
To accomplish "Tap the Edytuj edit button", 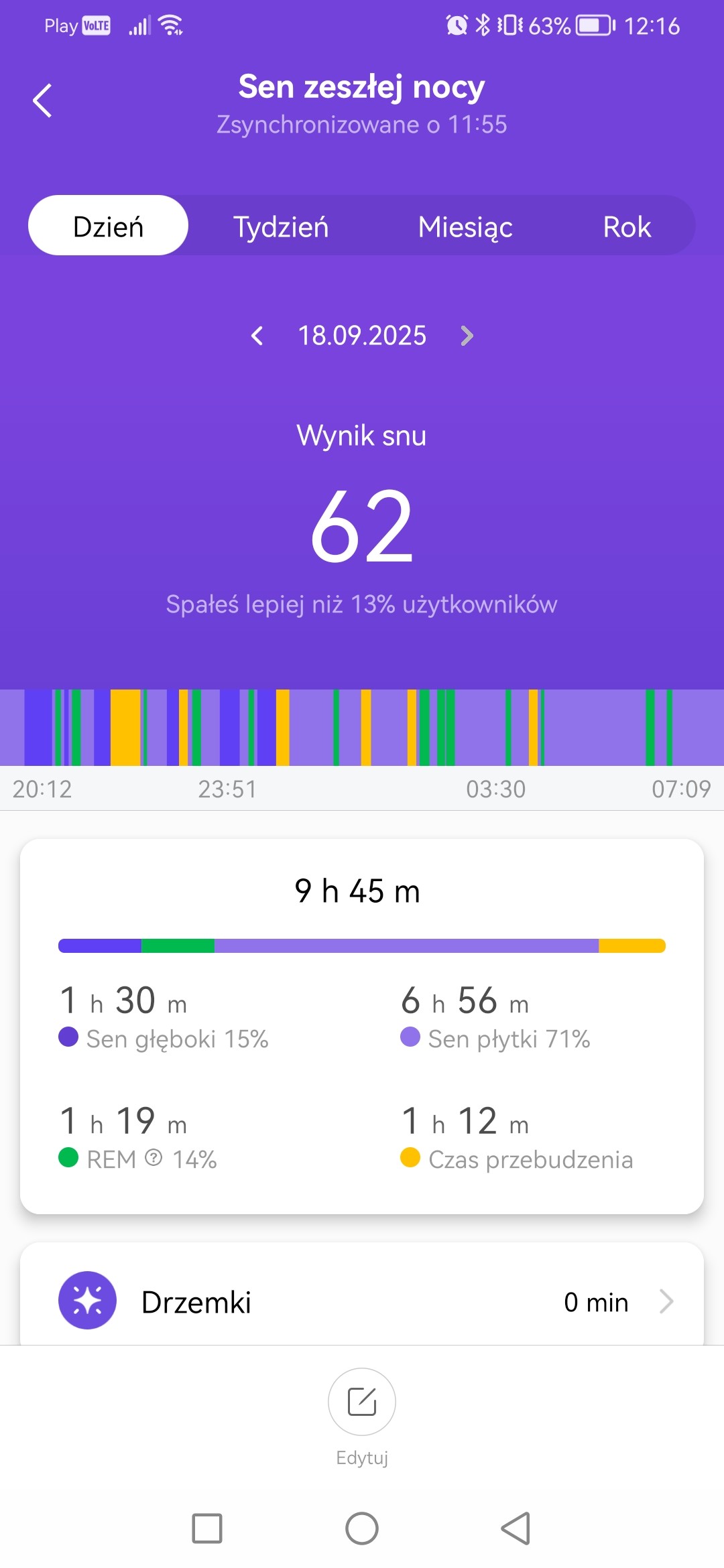I will pyautogui.click(x=362, y=1402).
